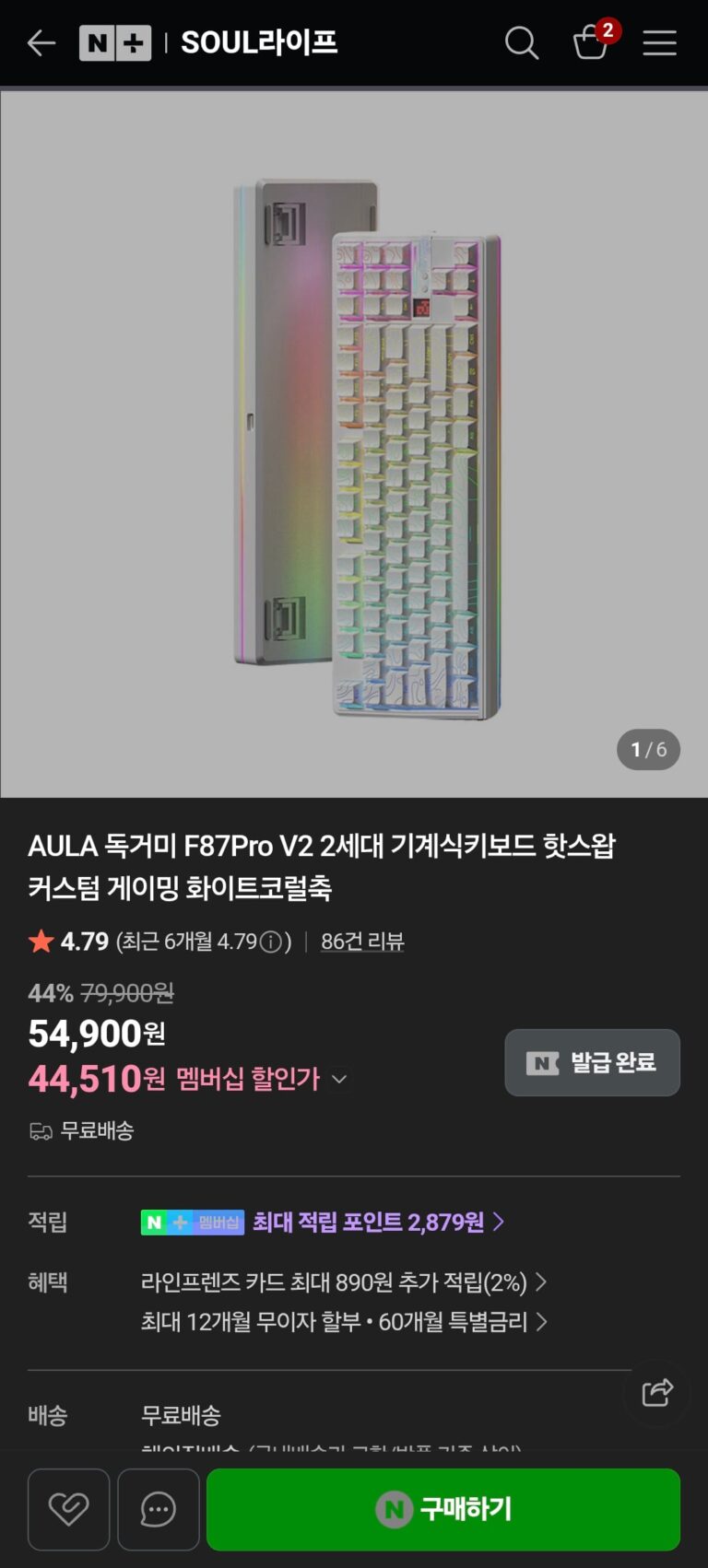Screen dimensions: 708x1568
Task: Share this product
Action: pos(657,1392)
